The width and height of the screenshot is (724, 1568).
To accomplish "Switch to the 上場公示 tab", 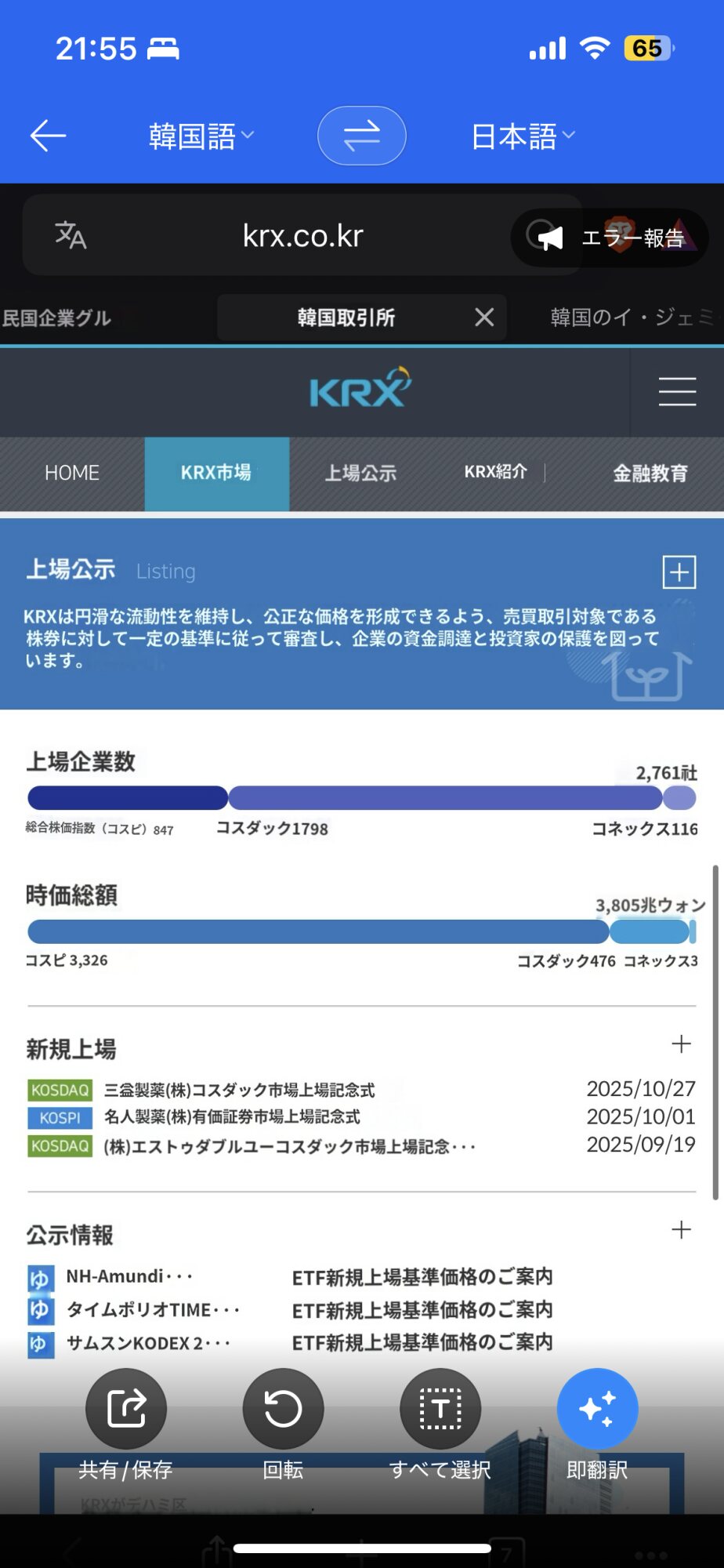I will tap(360, 474).
